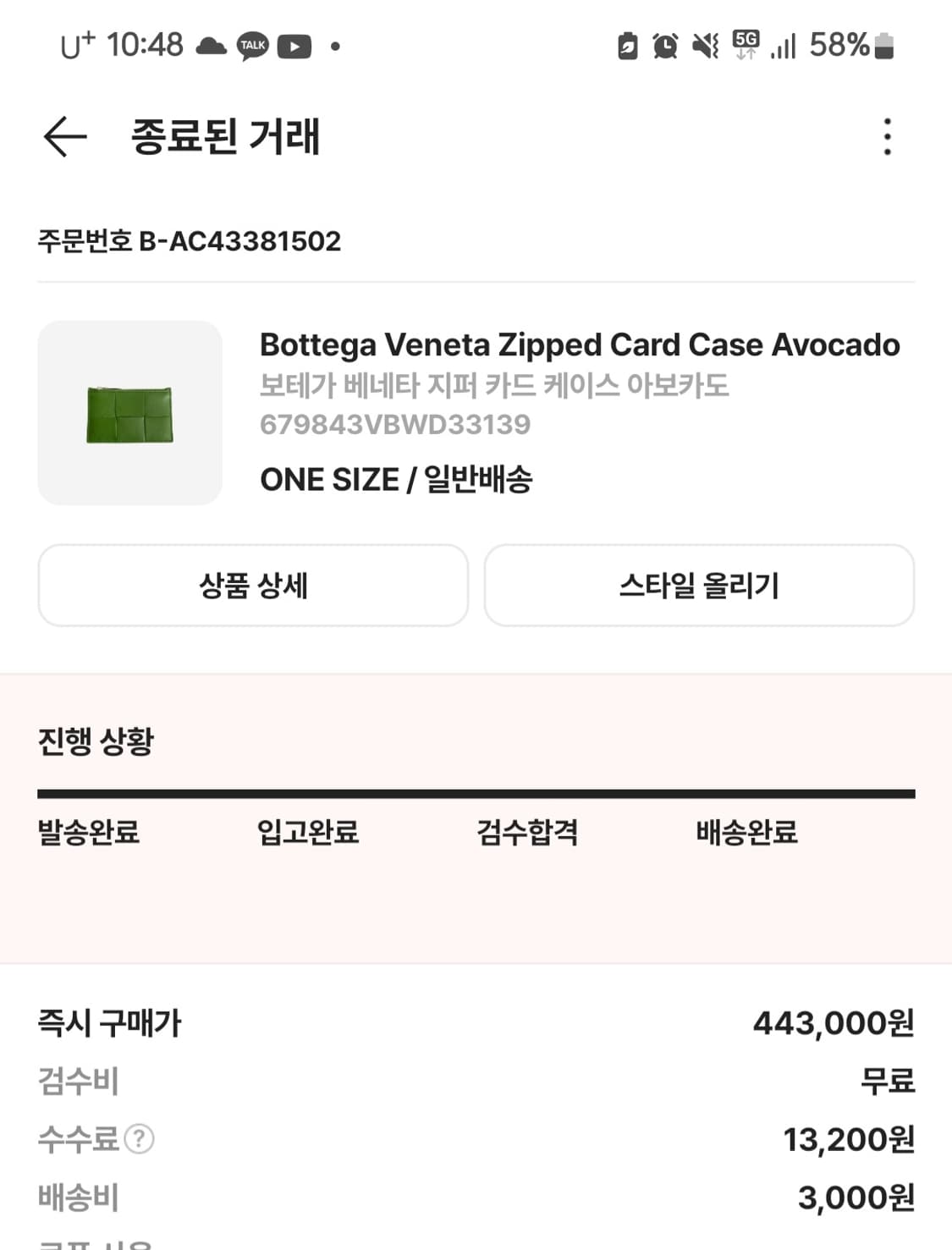The width and height of the screenshot is (952, 1250).
Task: Click the 종료된 거래 title text
Action: 225,137
